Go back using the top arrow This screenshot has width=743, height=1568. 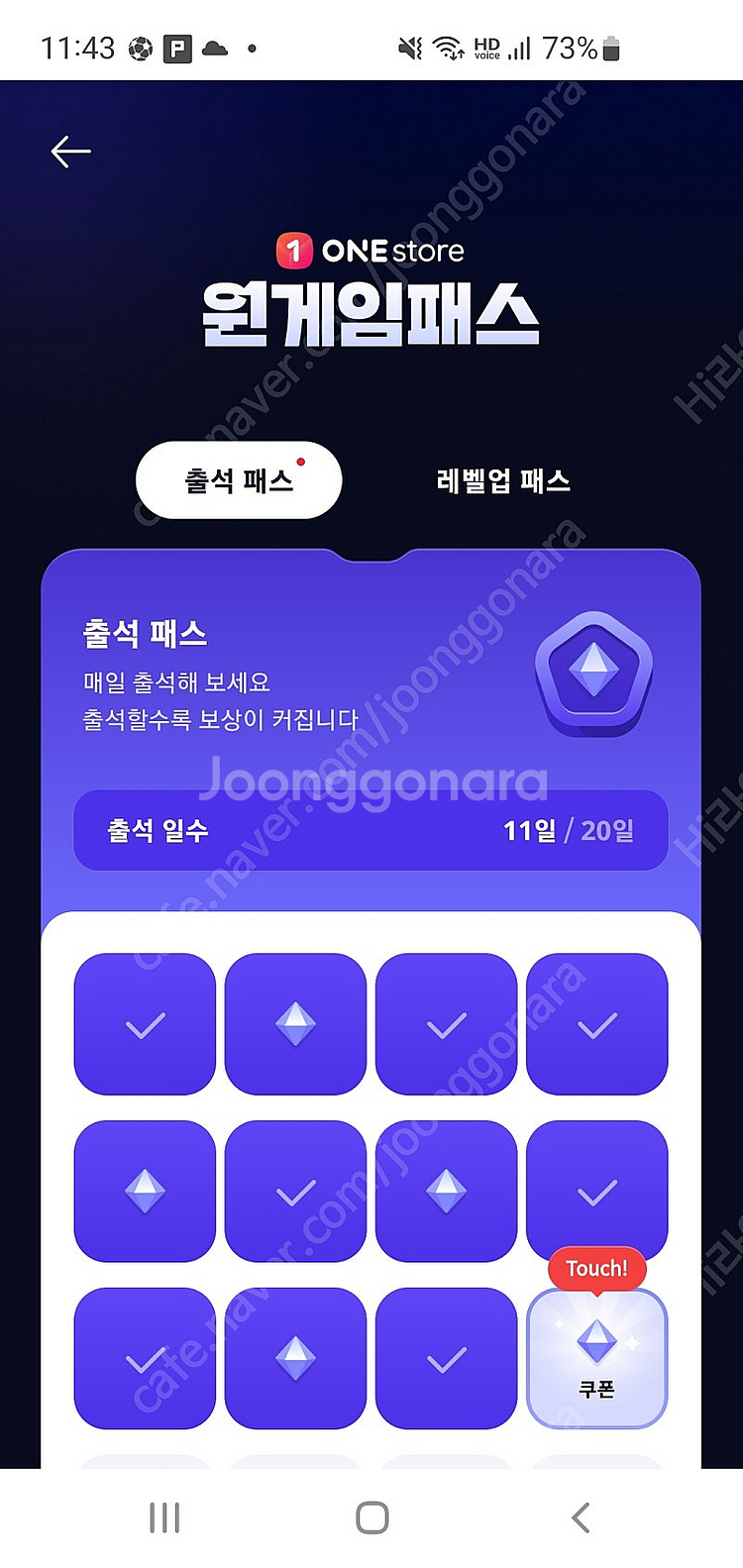pos(70,152)
